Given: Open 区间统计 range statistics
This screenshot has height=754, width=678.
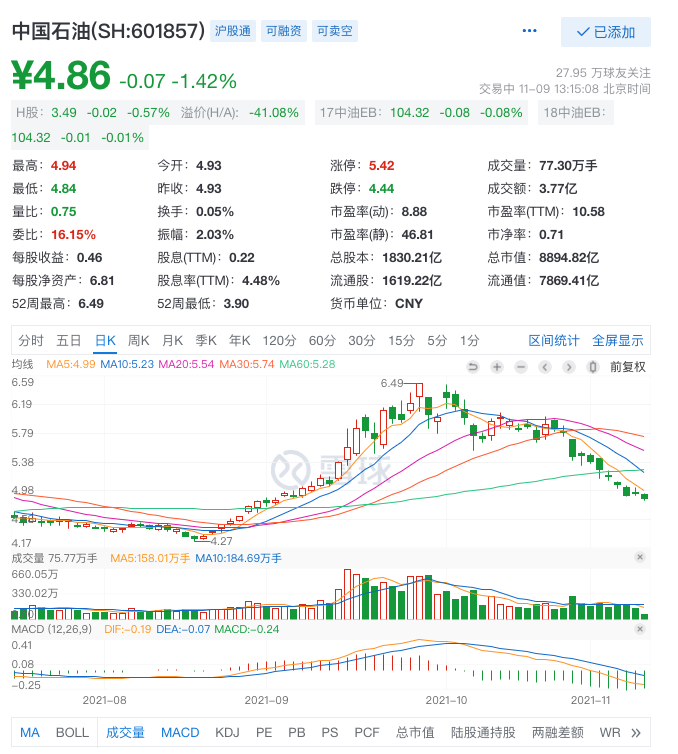Looking at the screenshot, I should pos(554,340).
